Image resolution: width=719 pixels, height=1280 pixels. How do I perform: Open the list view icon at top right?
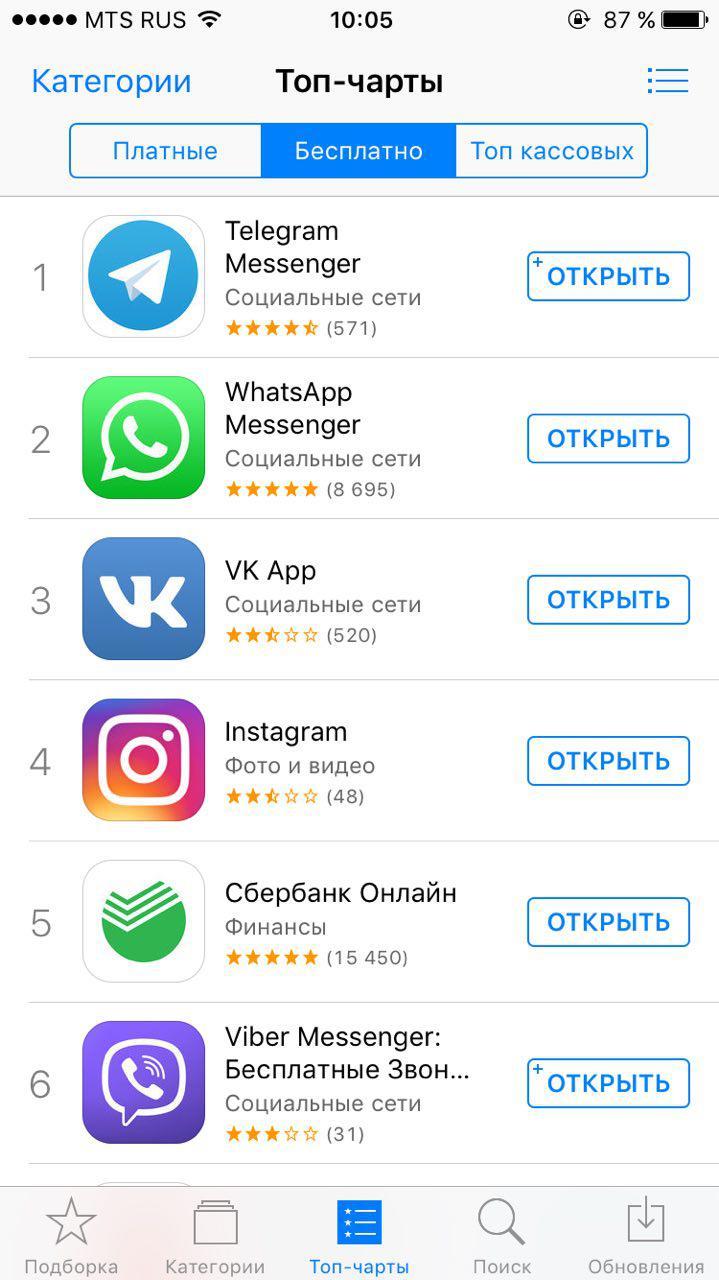[667, 81]
